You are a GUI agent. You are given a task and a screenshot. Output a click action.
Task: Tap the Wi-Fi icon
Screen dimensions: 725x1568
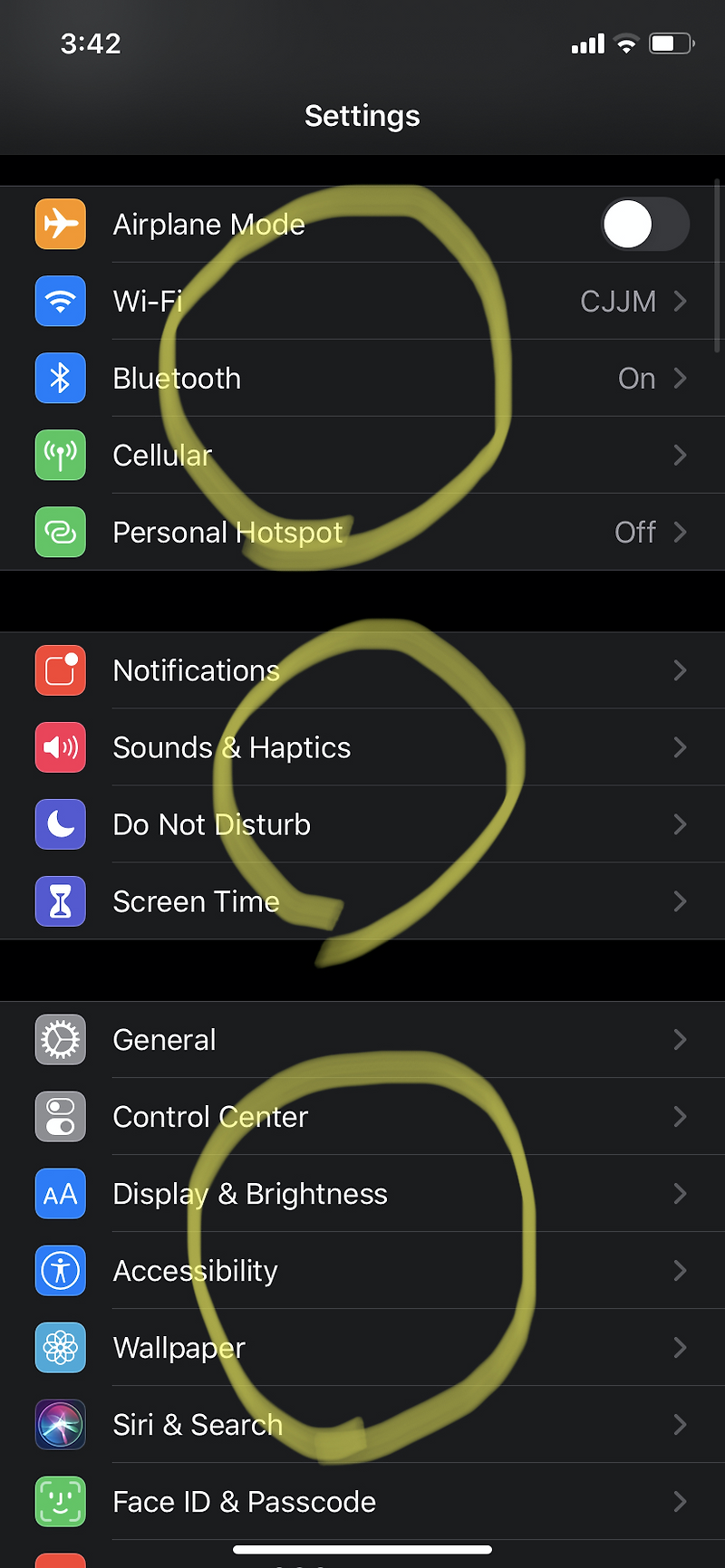coord(60,301)
